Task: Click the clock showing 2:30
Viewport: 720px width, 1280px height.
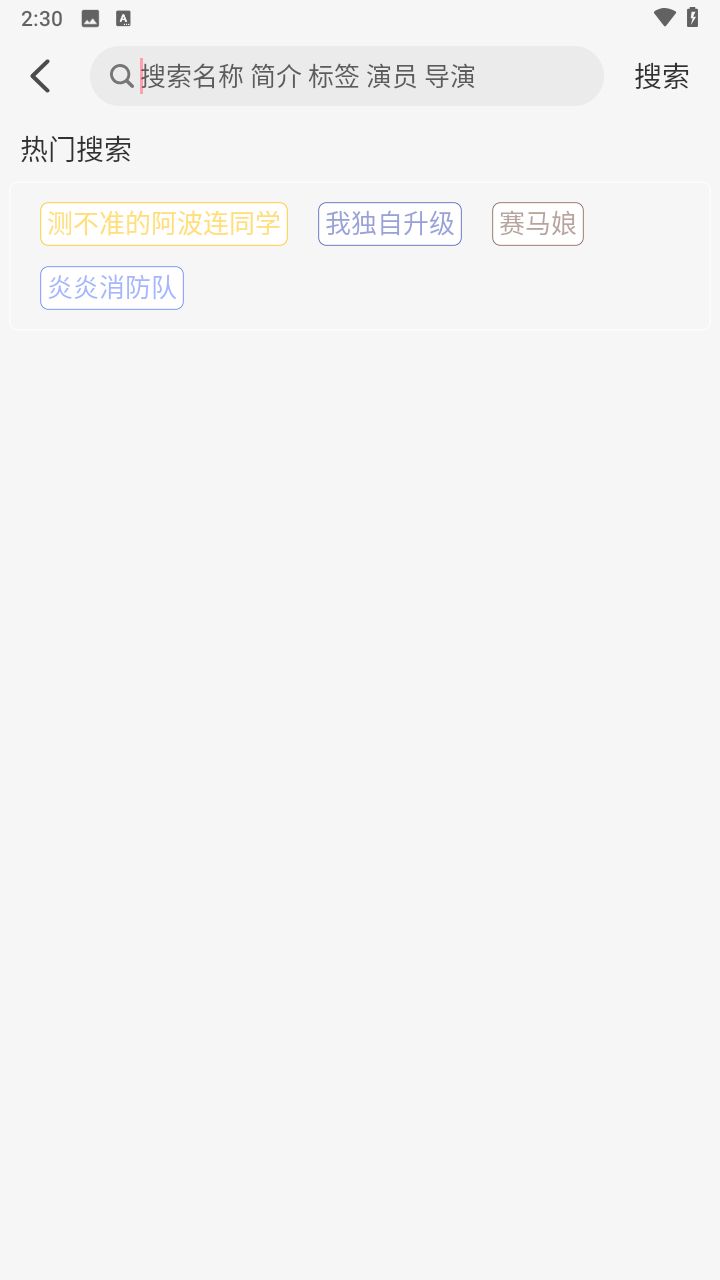Action: pos(41,17)
